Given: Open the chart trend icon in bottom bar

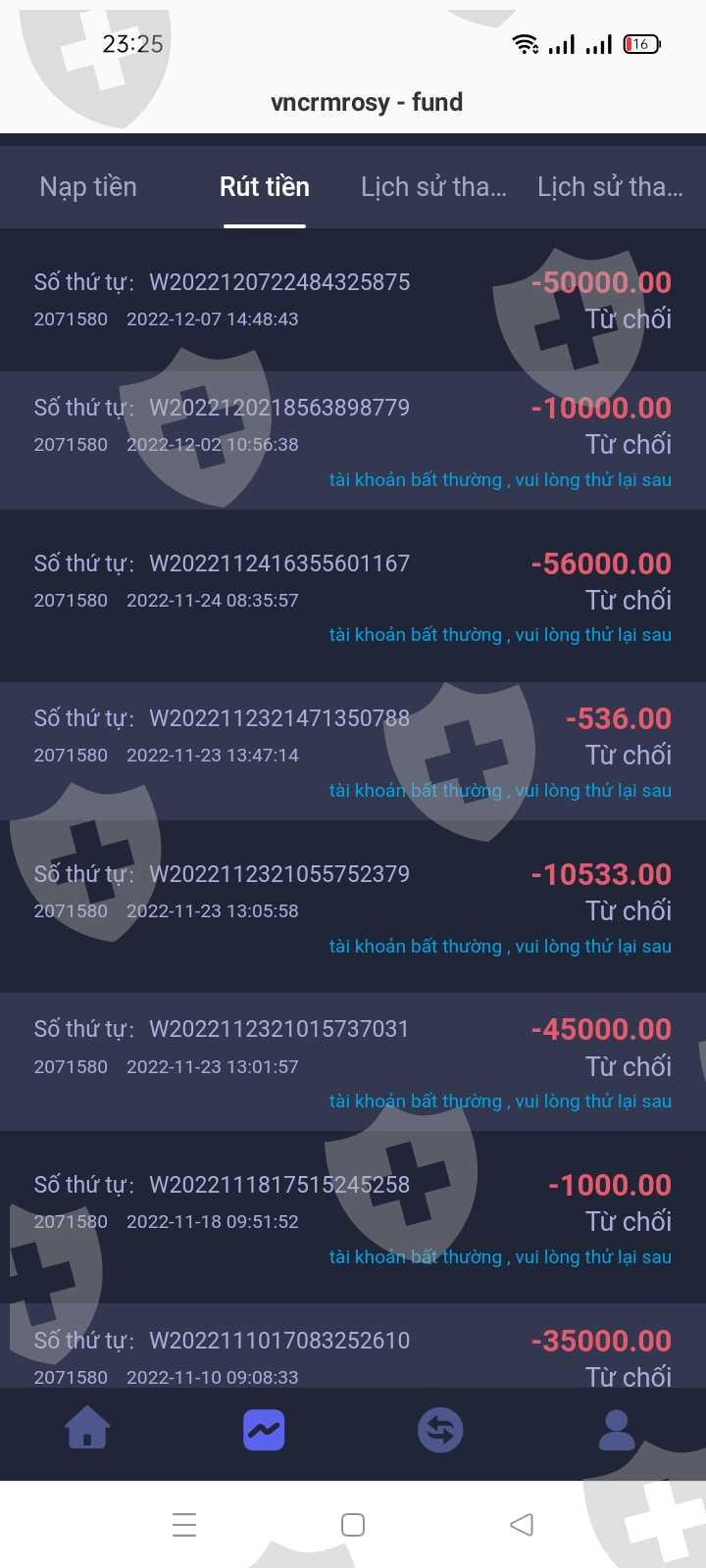Looking at the screenshot, I should tap(264, 1430).
